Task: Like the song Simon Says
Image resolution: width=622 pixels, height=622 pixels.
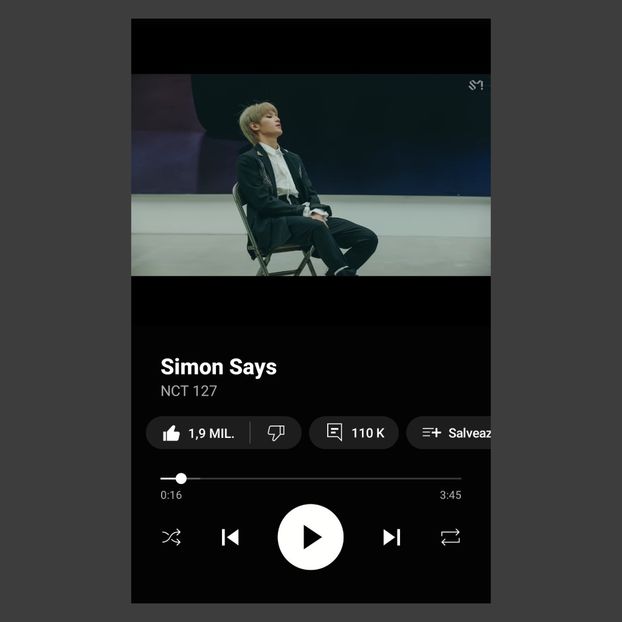Action: point(198,433)
